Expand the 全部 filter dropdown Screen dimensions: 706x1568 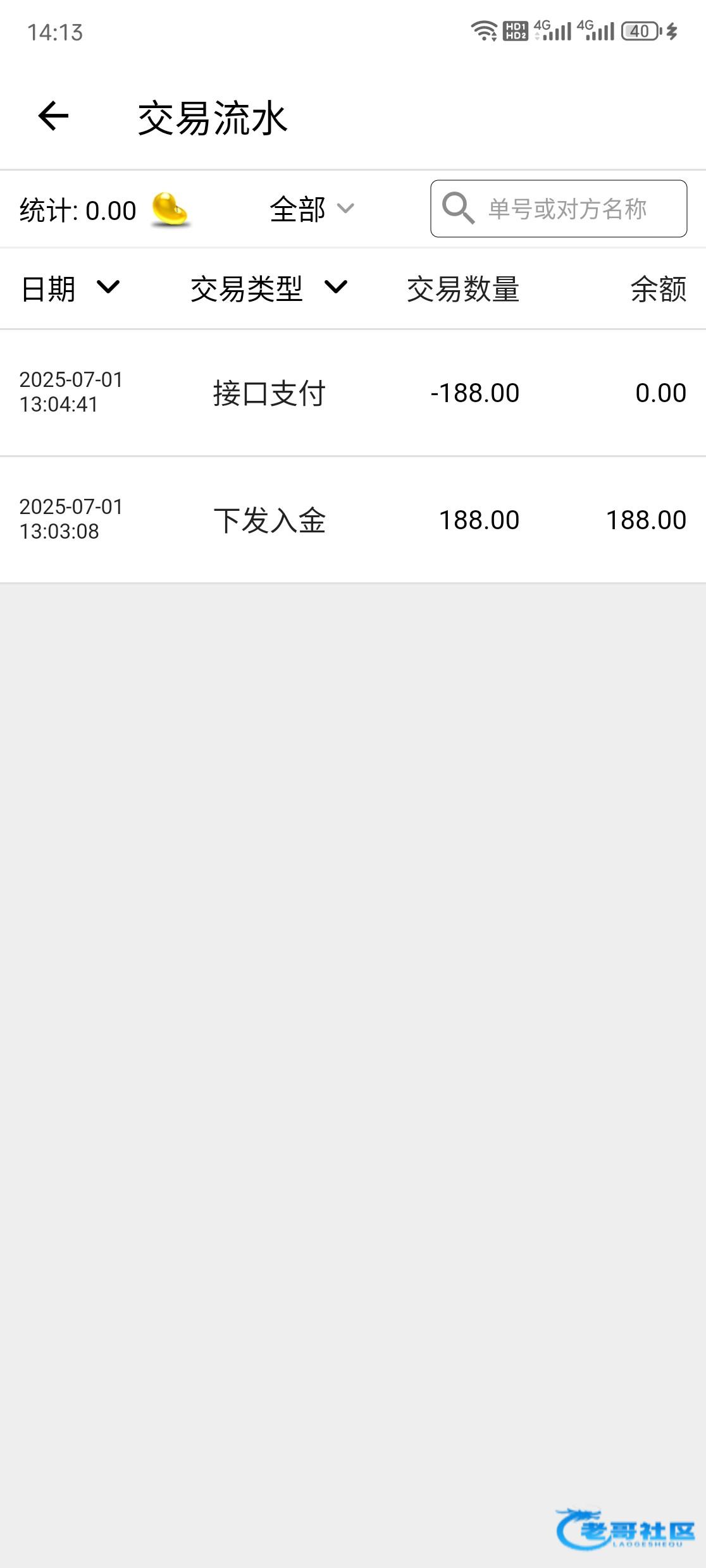(x=311, y=209)
